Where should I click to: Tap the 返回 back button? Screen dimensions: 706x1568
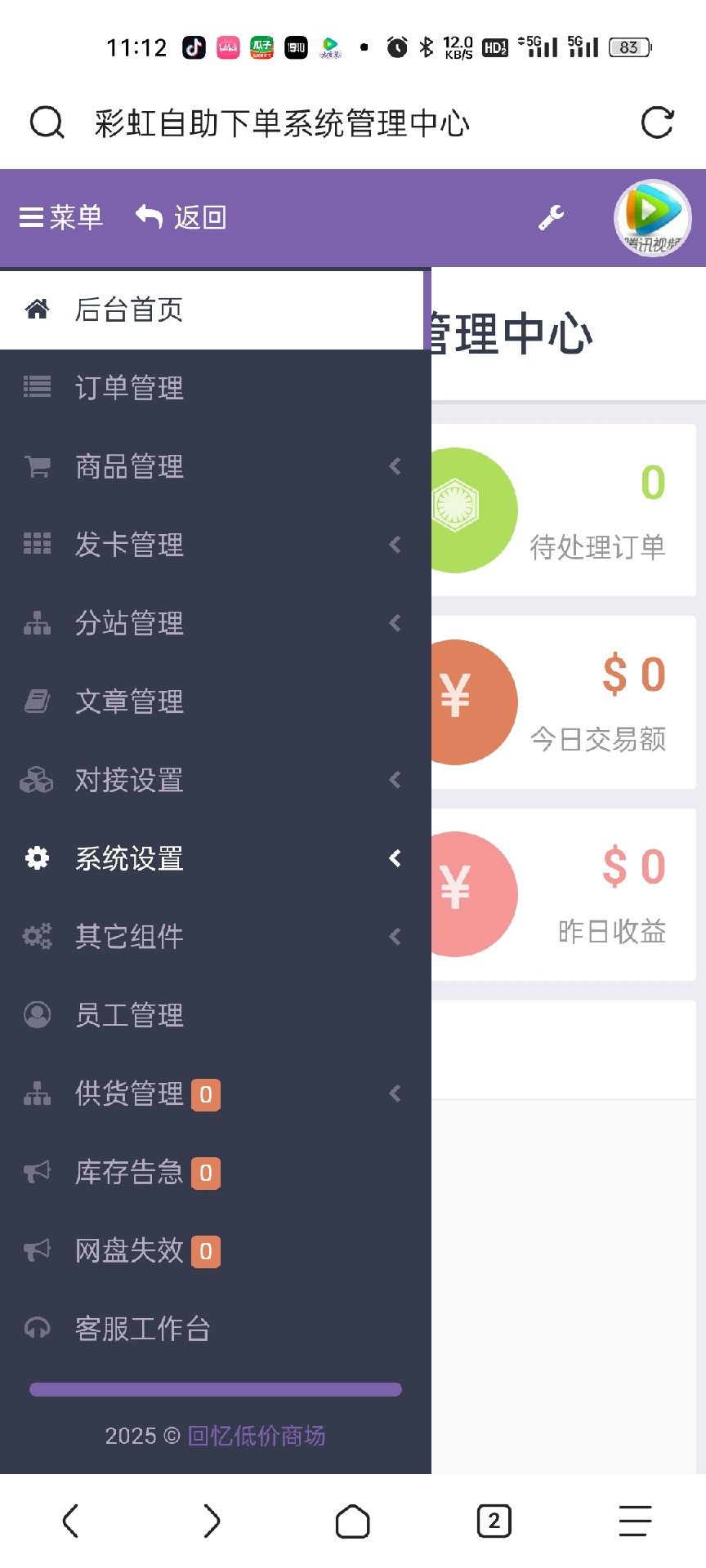(x=181, y=217)
